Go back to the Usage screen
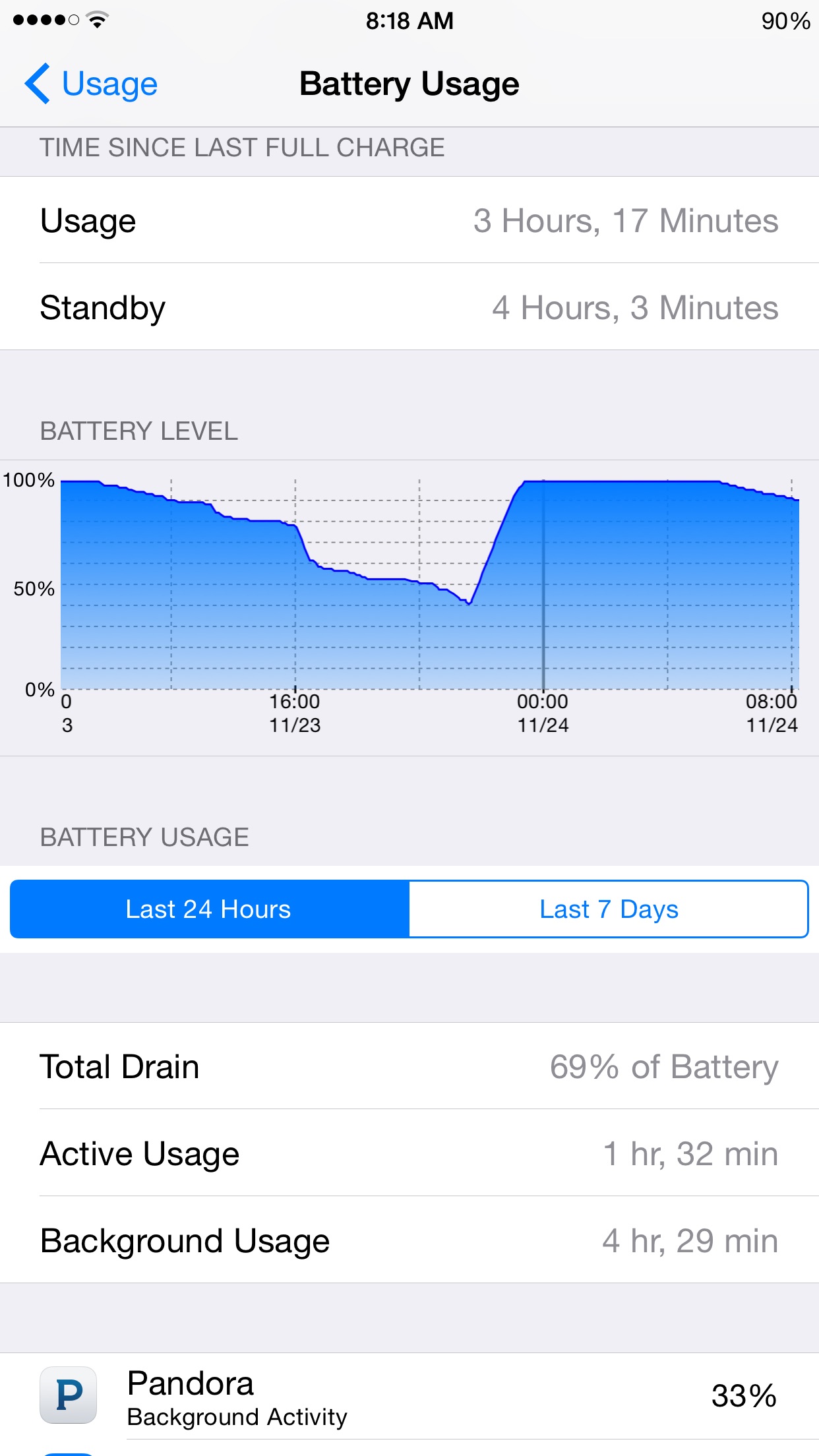 point(91,84)
